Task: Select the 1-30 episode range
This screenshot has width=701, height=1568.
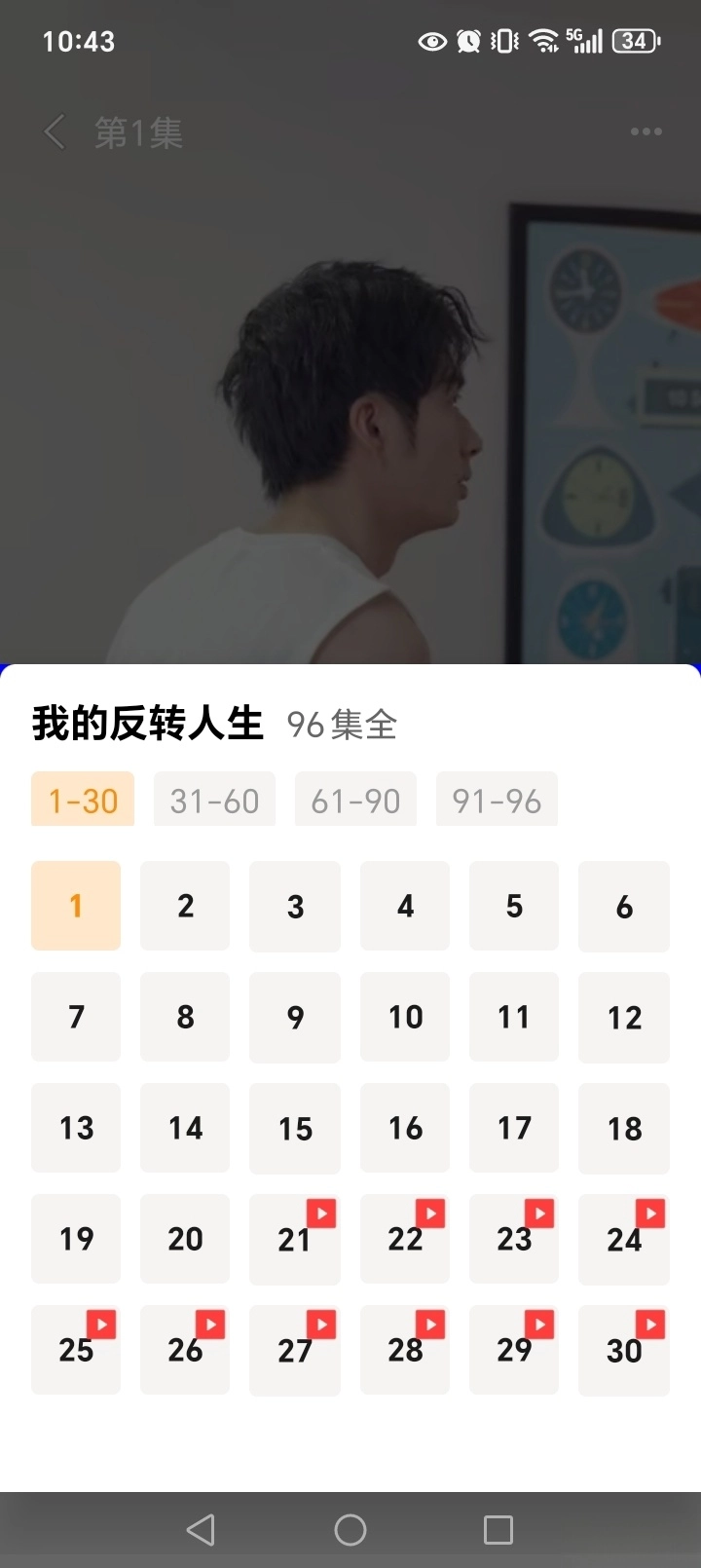Action: (83, 801)
